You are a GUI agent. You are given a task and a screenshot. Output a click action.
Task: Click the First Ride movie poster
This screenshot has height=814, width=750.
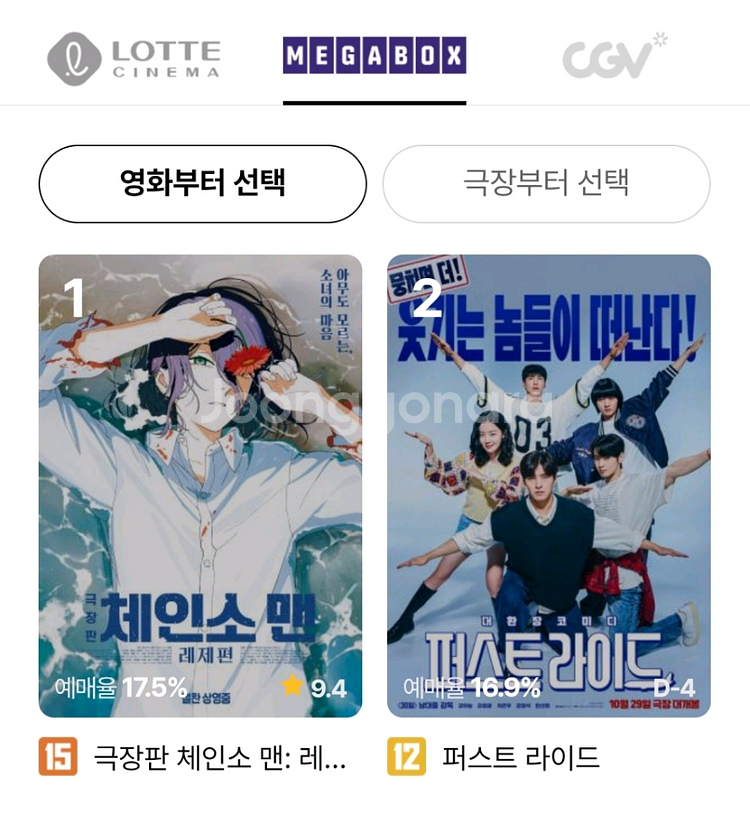pos(550,470)
